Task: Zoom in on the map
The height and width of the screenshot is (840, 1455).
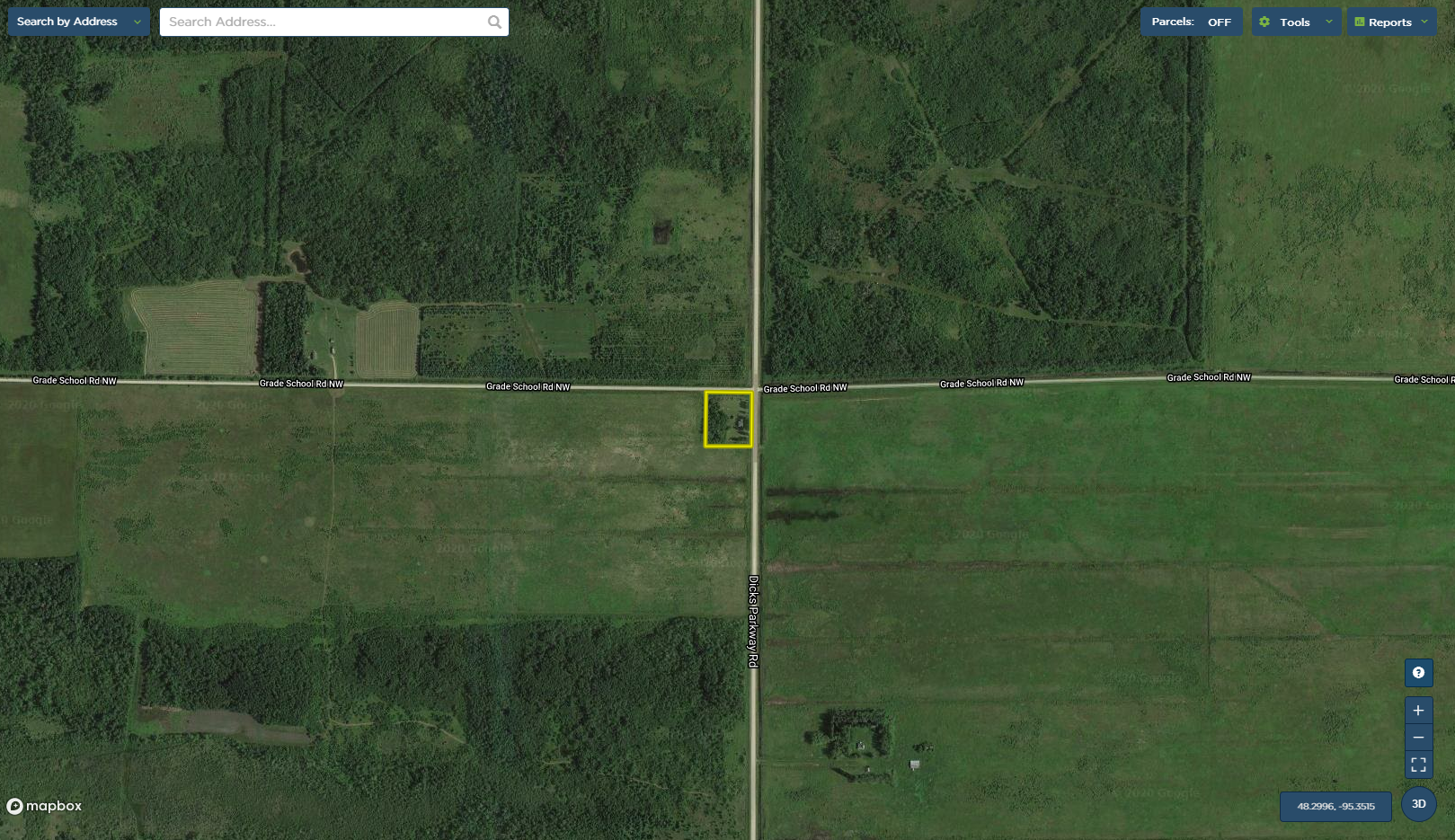Action: pos(1418,711)
